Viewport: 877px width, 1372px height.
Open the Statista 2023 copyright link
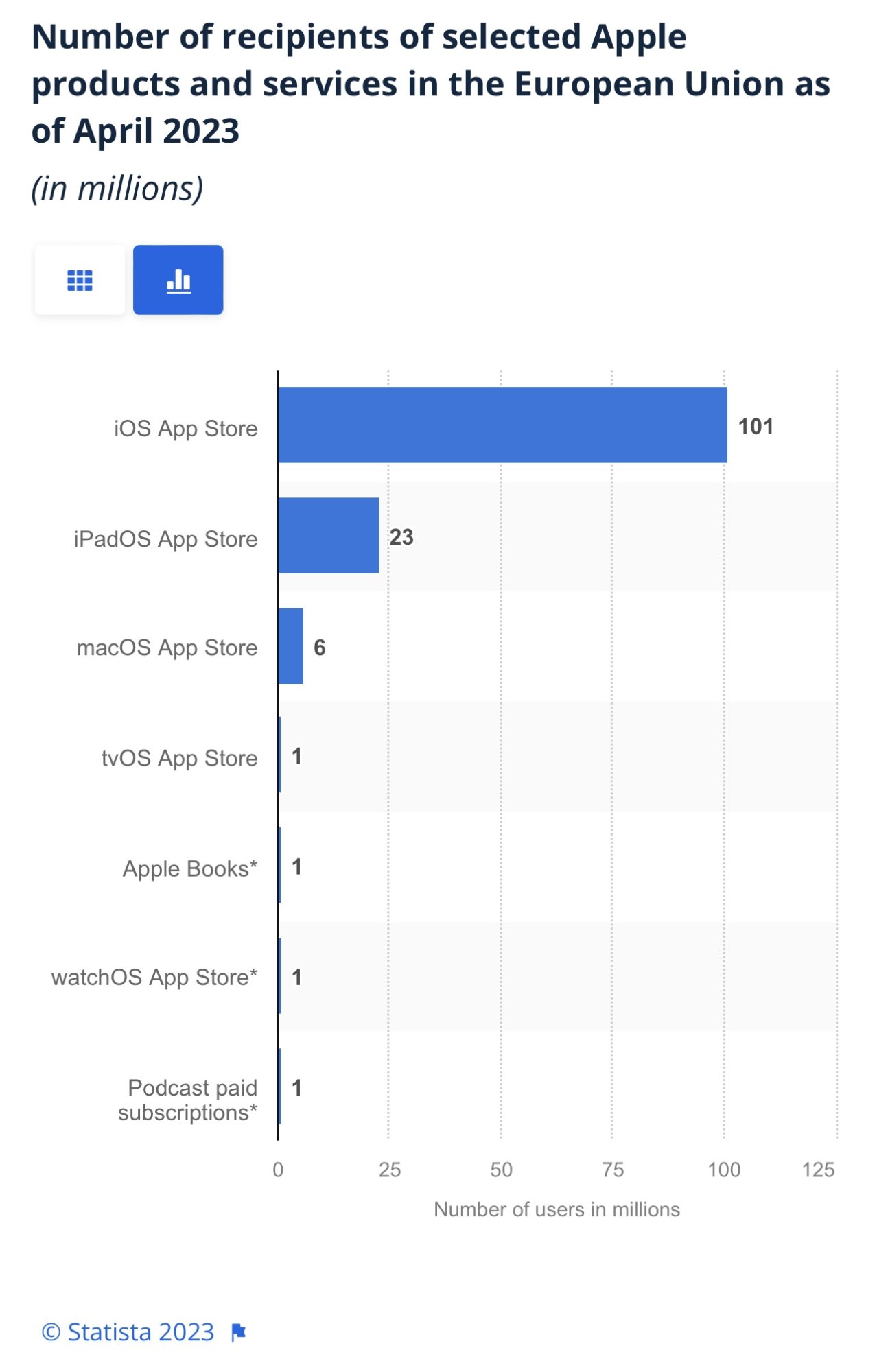point(128,1332)
